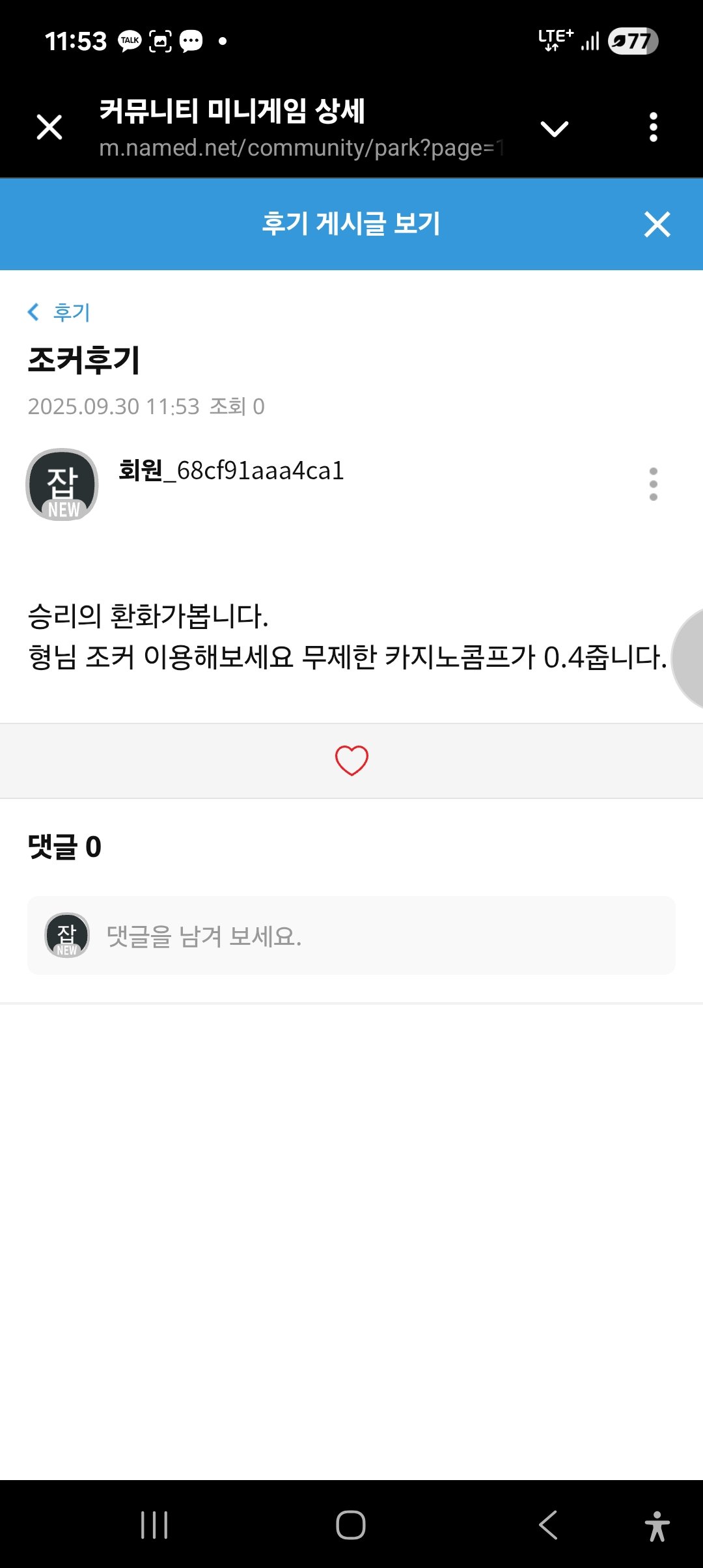Expand the page title dropdown chevron
Screen dimensions: 703x1568
pyautogui.click(x=555, y=128)
